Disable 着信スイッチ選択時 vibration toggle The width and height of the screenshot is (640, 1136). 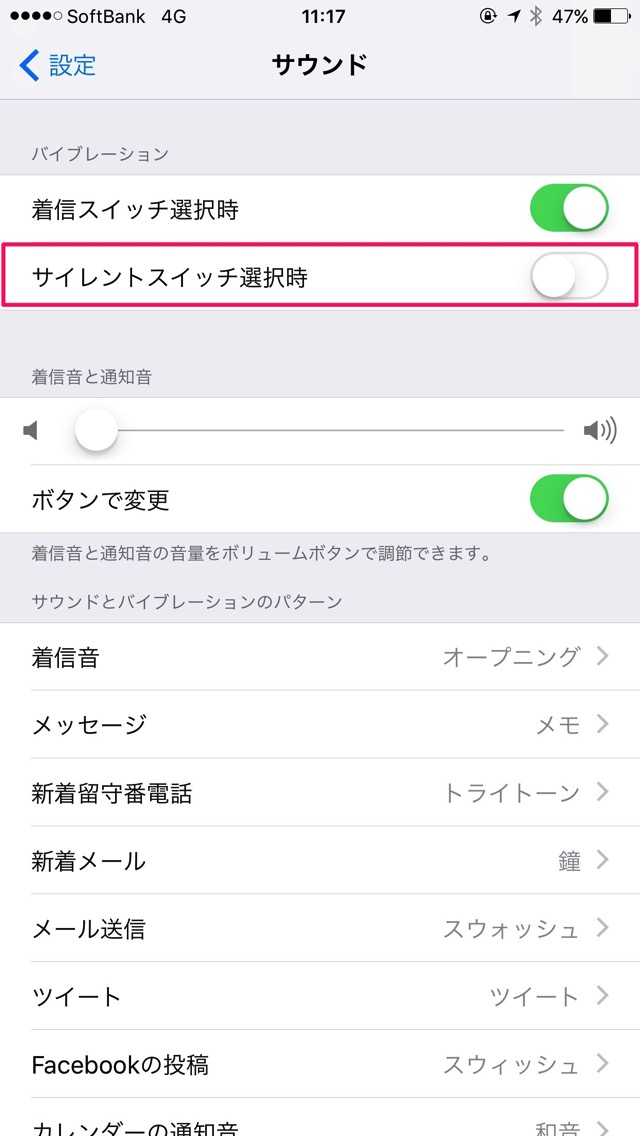569,208
